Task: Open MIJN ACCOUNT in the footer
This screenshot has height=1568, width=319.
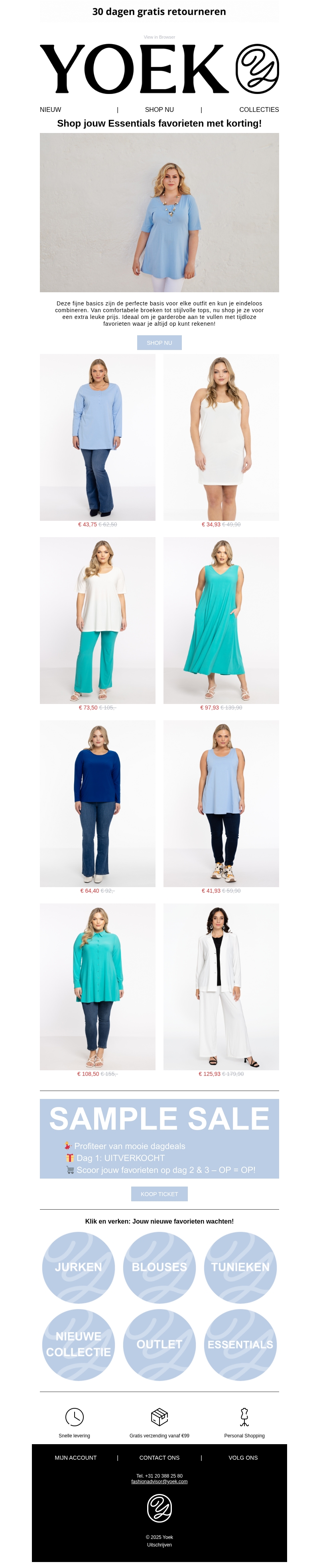Action: pyautogui.click(x=76, y=1457)
